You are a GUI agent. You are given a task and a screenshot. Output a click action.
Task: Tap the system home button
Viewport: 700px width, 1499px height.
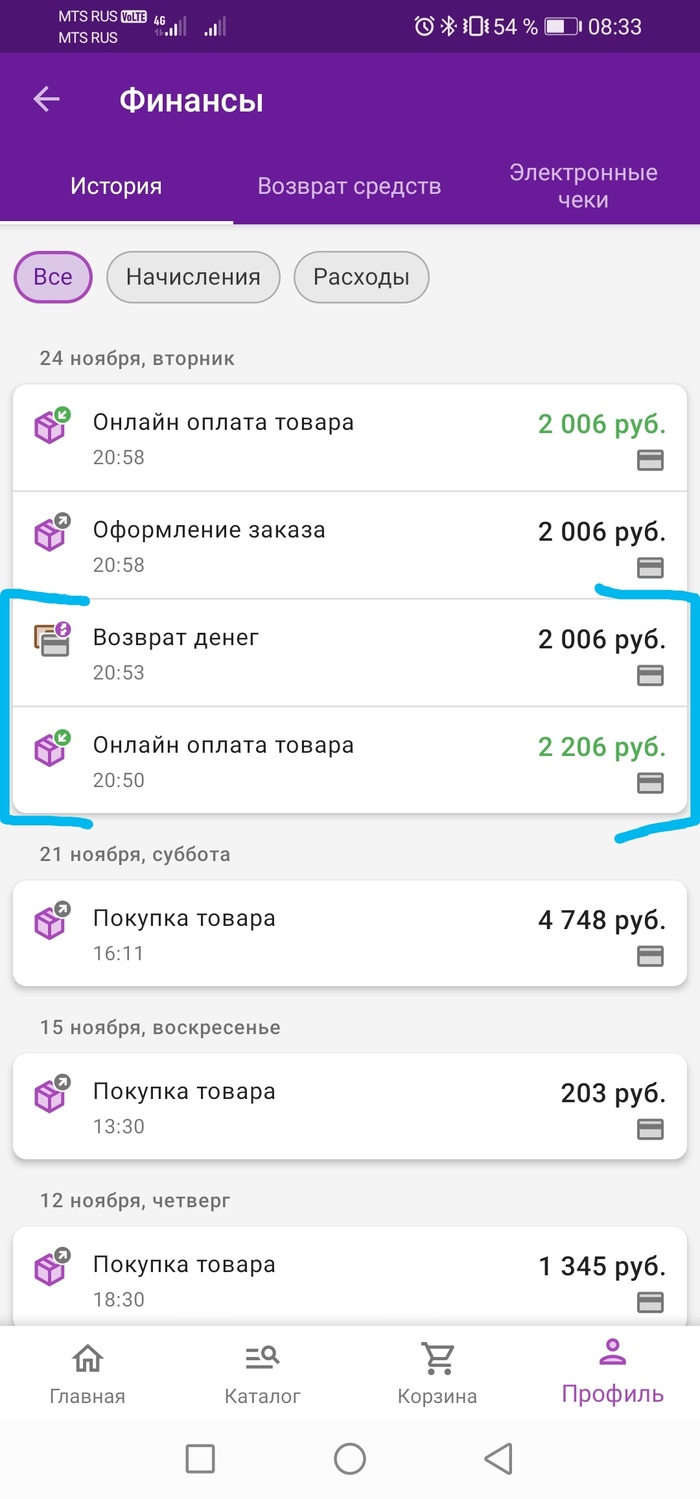349,1459
